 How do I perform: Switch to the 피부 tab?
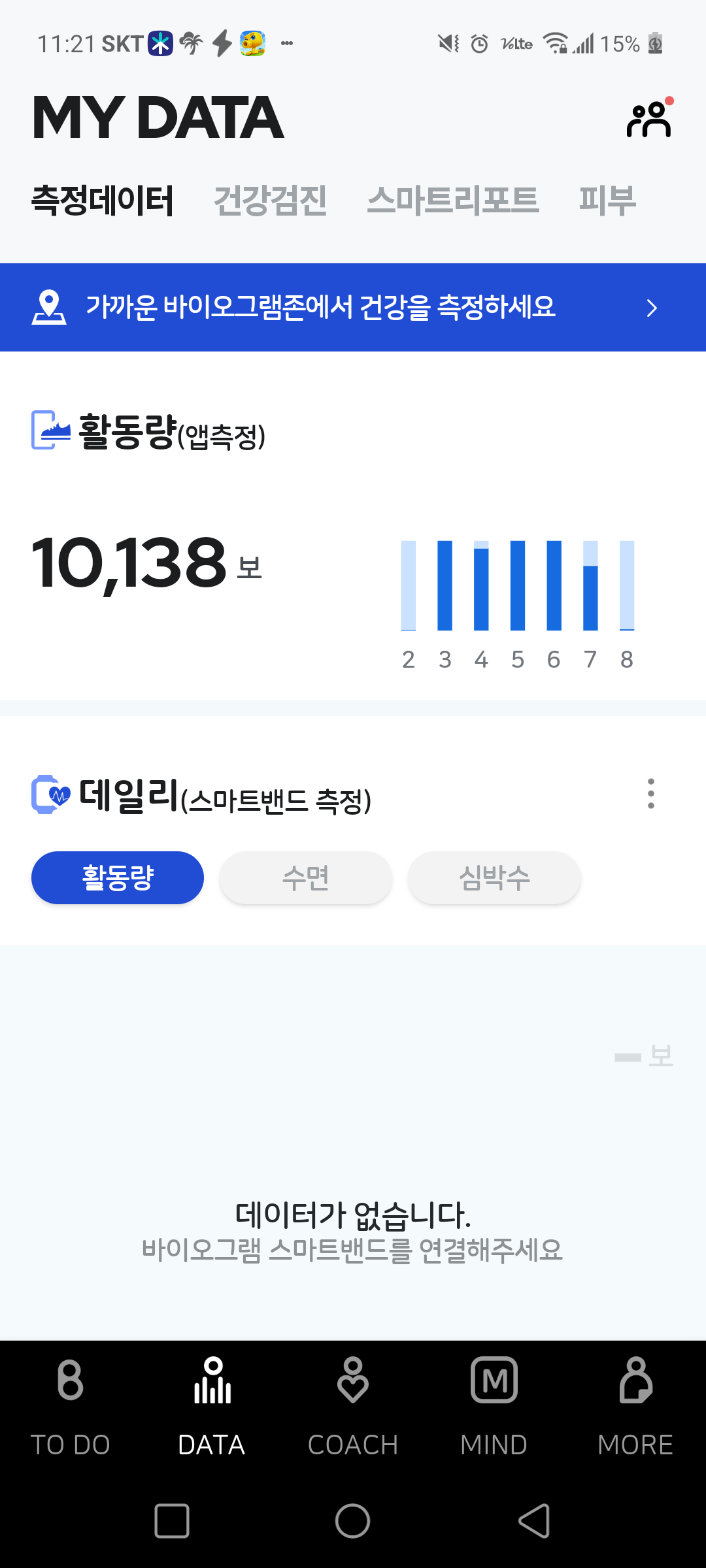tap(607, 200)
